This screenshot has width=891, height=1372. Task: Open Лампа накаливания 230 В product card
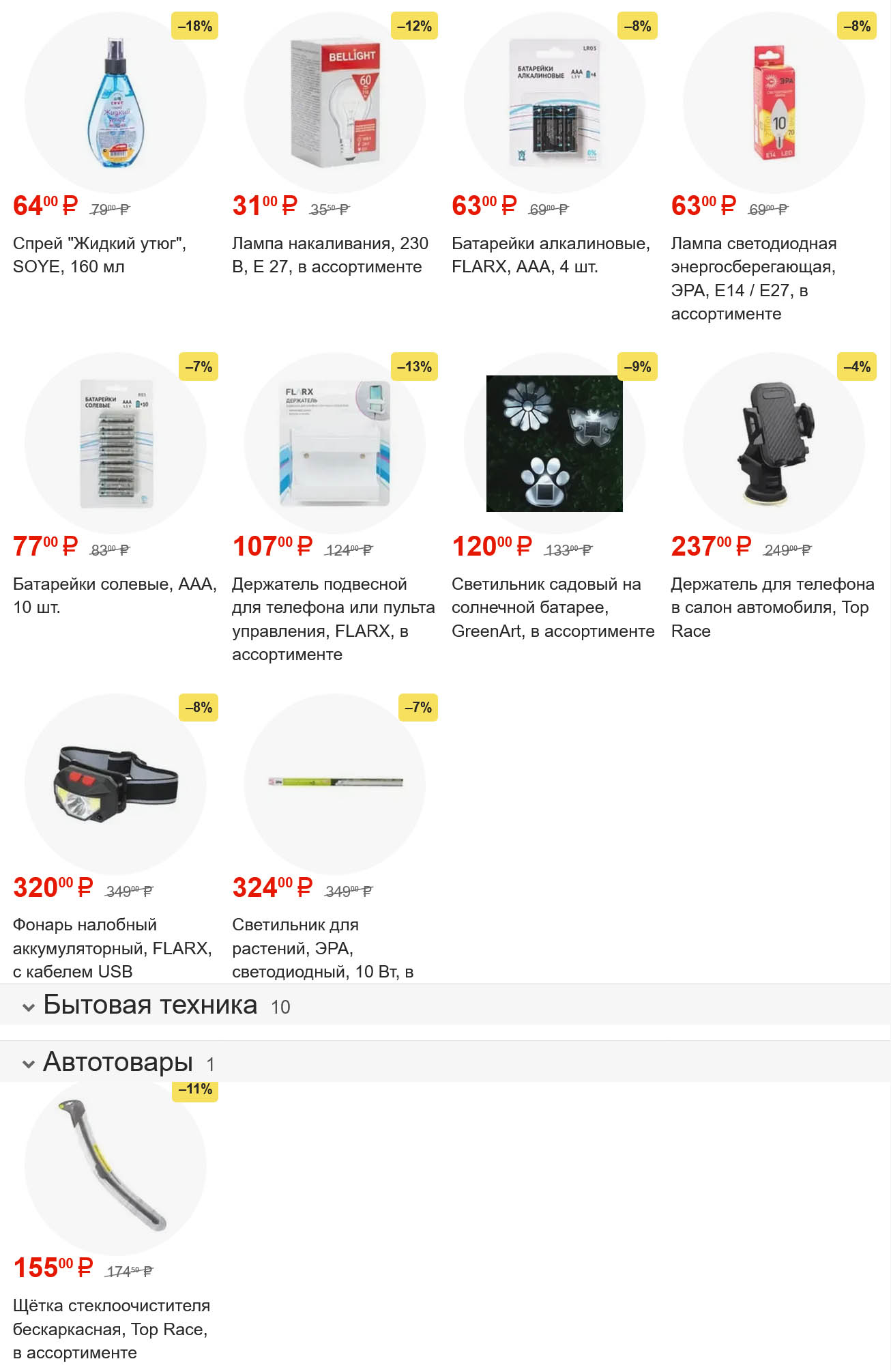click(335, 103)
